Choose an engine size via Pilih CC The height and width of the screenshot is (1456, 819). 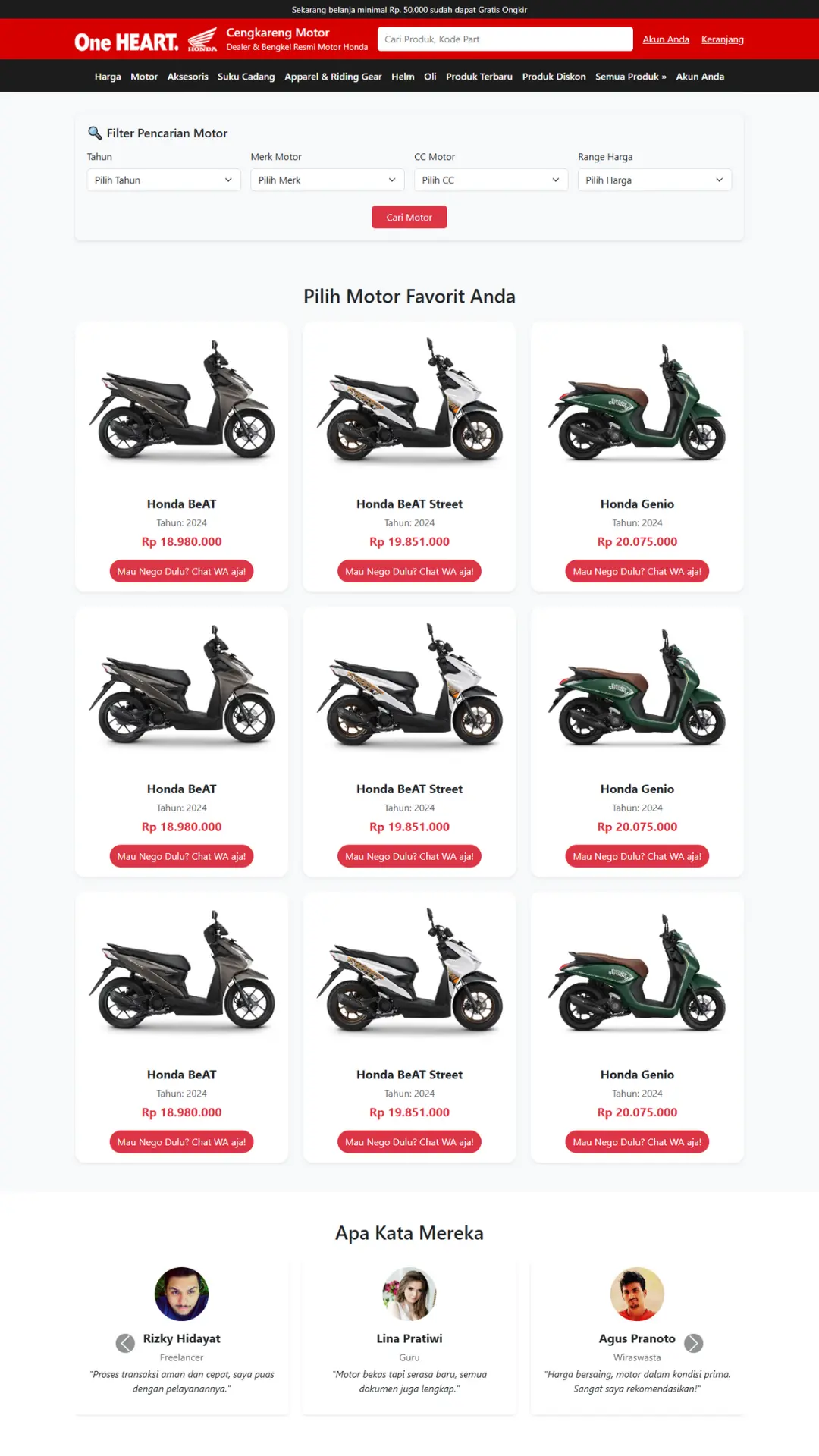[x=491, y=180]
